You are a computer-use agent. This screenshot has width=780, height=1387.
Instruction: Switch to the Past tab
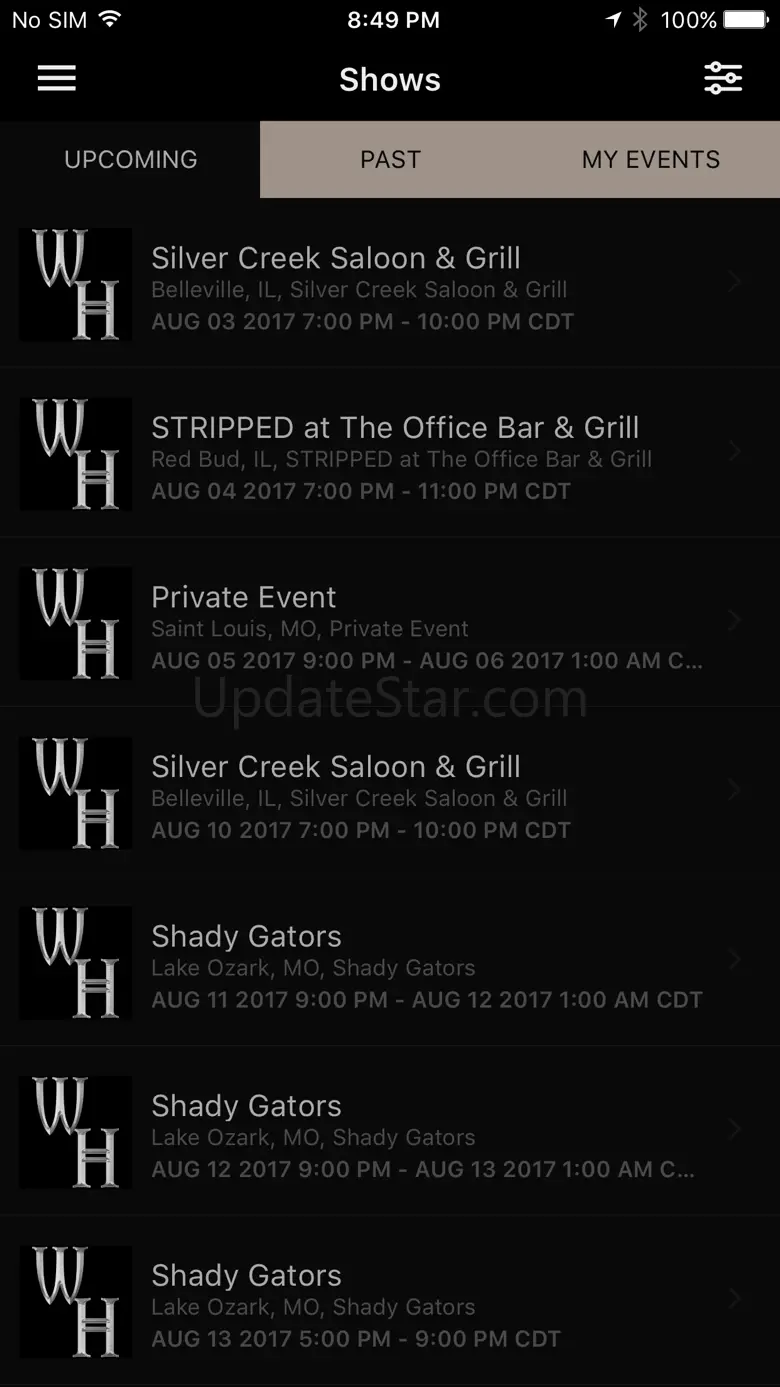(390, 160)
